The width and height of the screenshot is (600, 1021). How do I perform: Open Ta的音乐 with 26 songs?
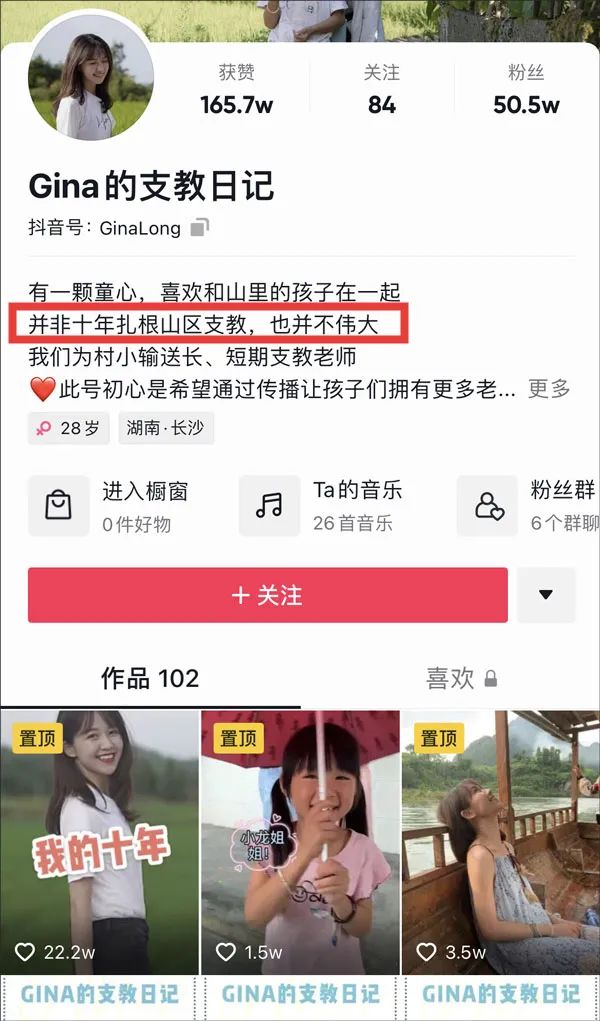tap(321, 506)
